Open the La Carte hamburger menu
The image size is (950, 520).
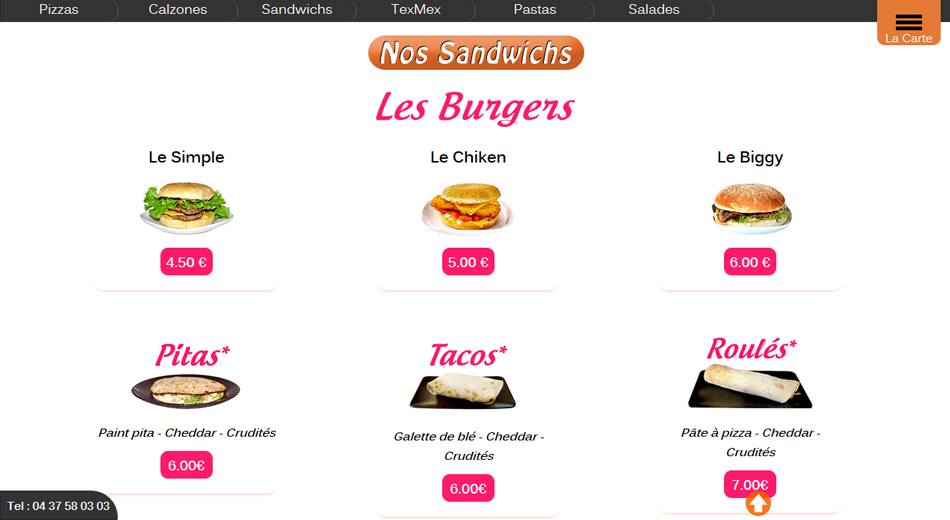[908, 24]
